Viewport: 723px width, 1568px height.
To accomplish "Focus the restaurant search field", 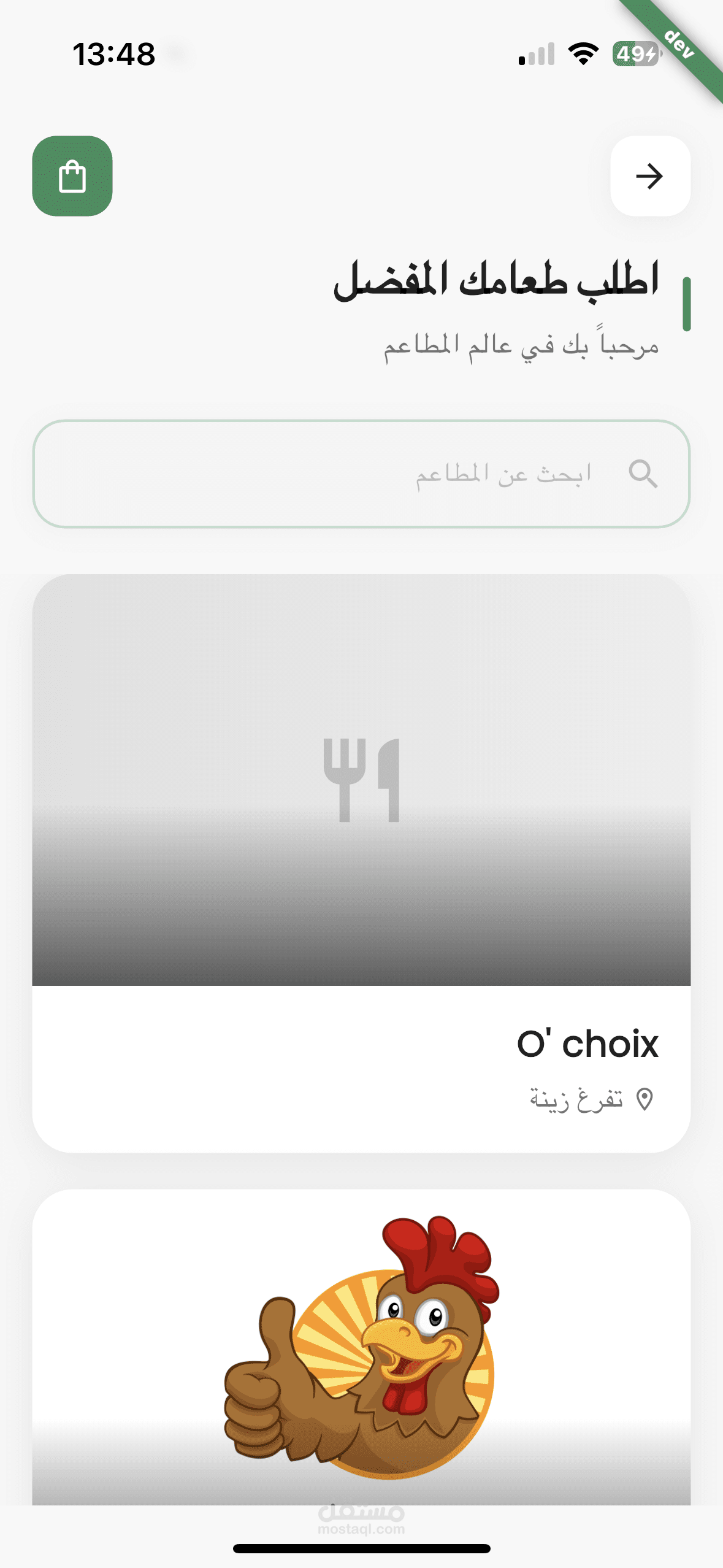I will point(361,474).
